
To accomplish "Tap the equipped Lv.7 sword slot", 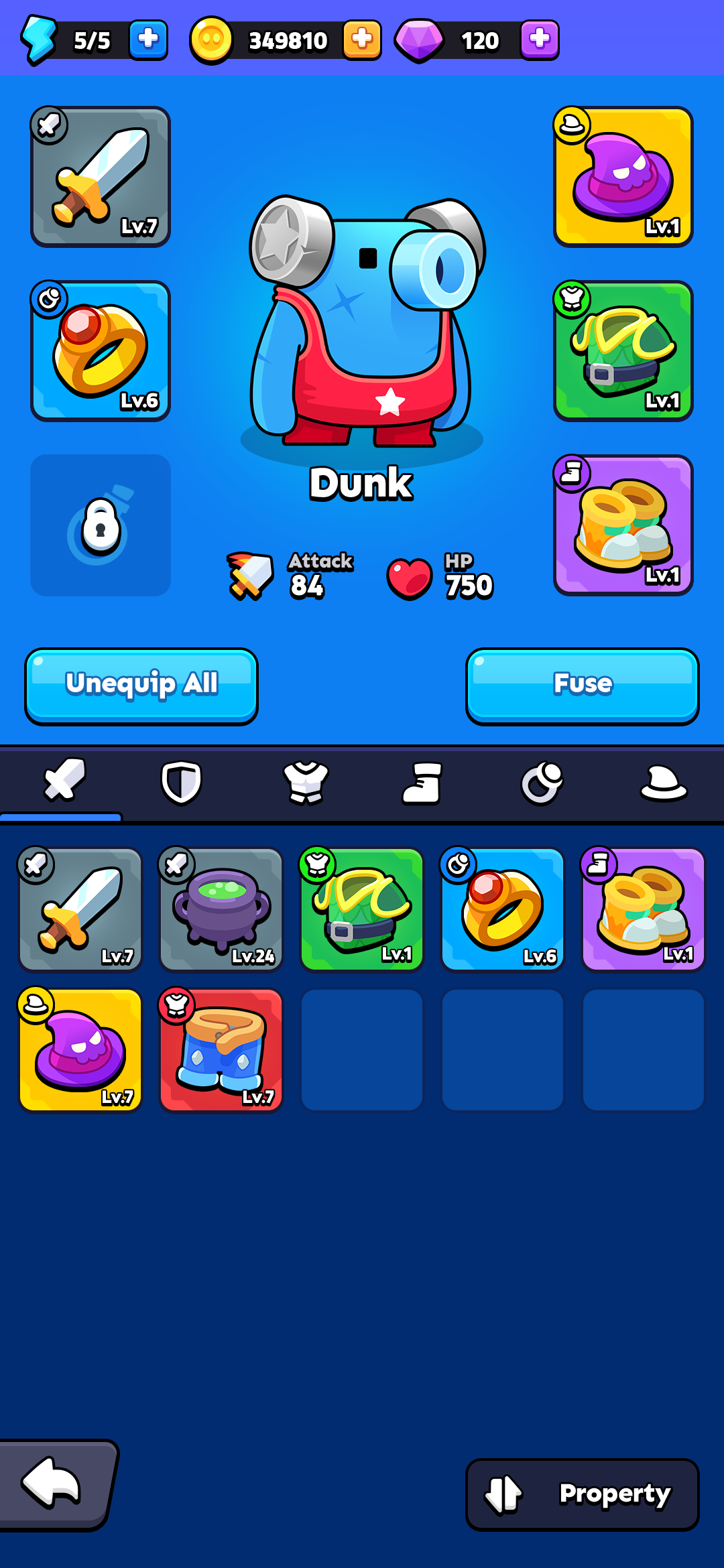I will 101,177.
